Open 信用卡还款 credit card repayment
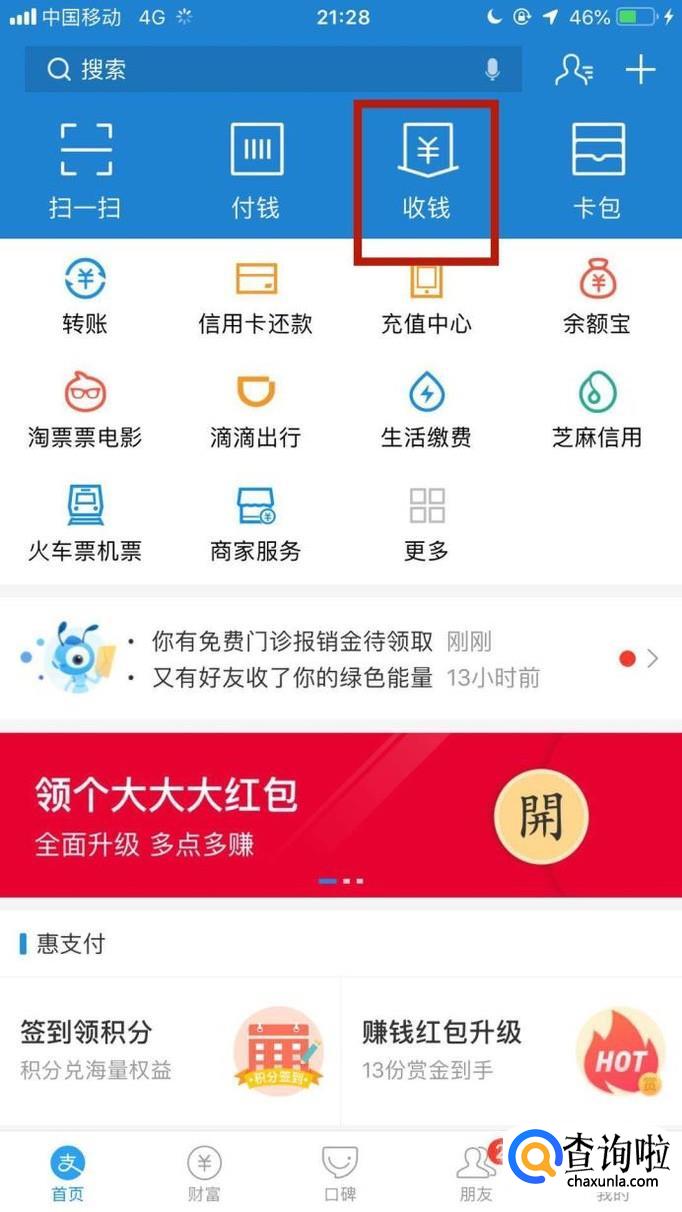This screenshot has height=1212, width=682. pyautogui.click(x=256, y=297)
